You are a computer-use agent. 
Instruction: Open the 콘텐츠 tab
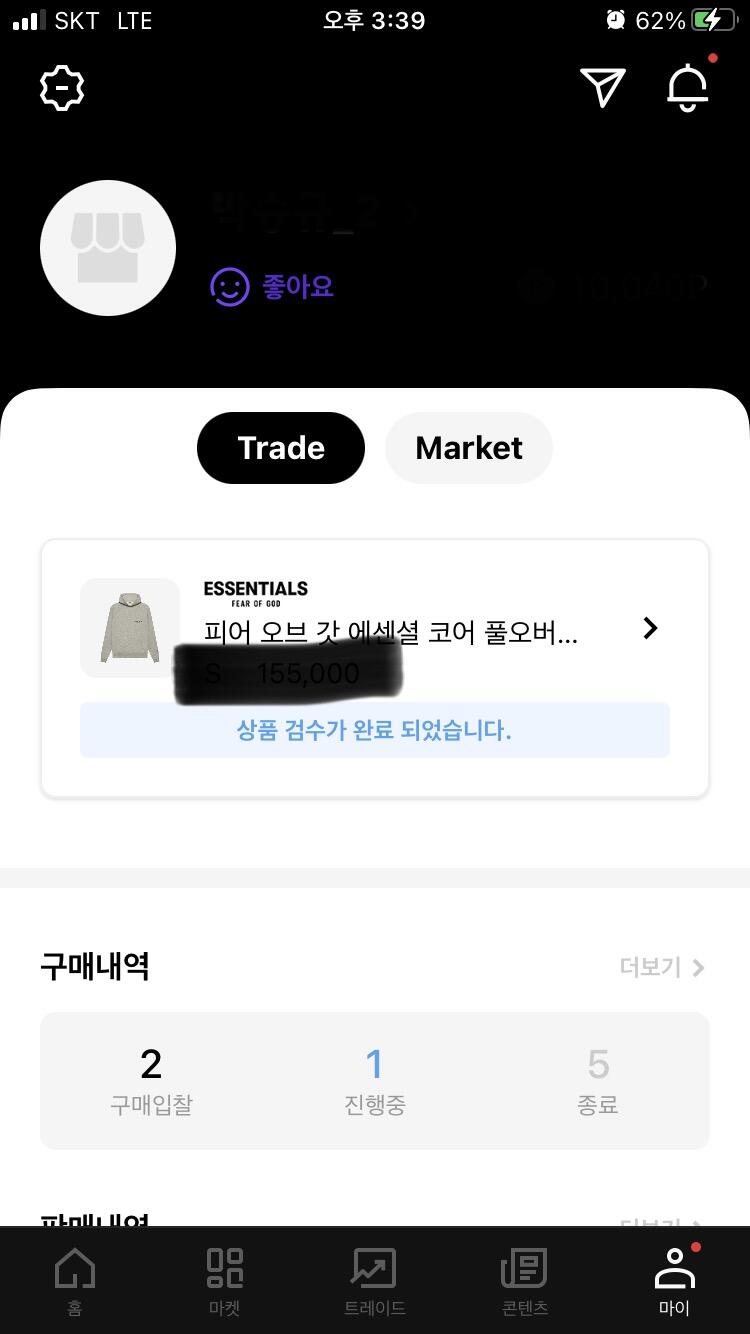tap(525, 1280)
